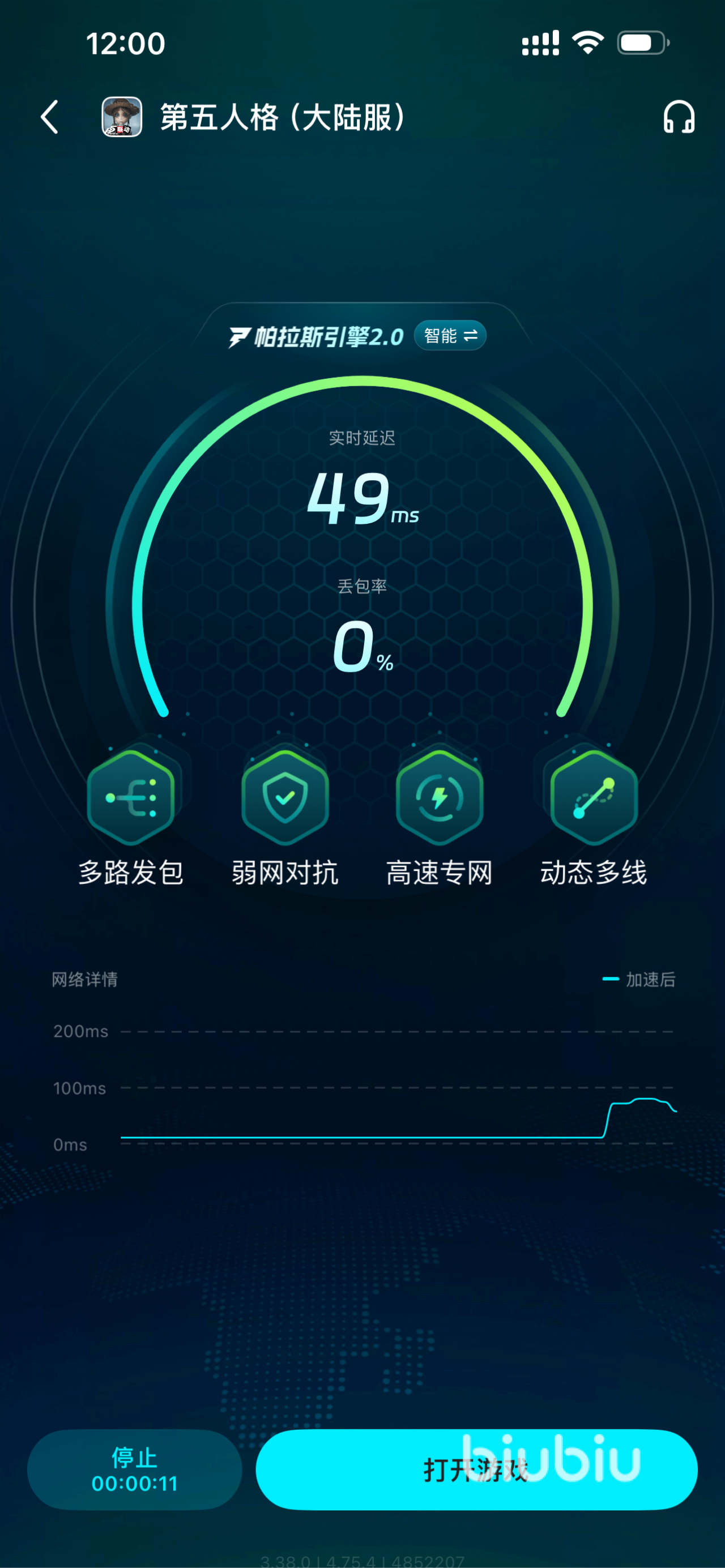Switch the 智能 engine mode

[450, 335]
